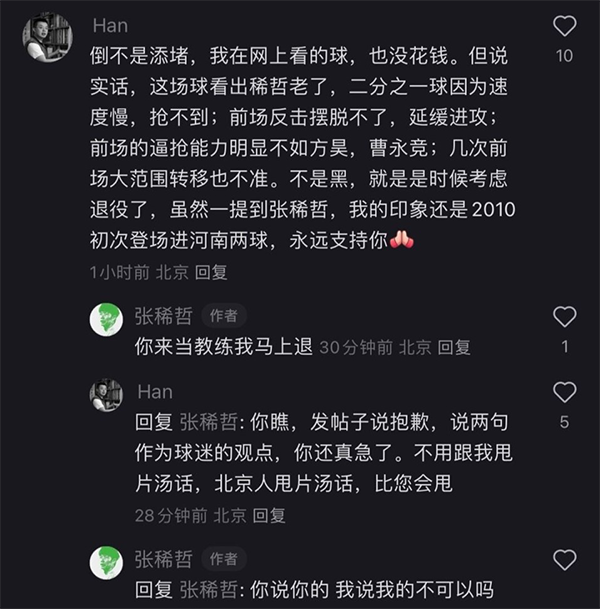Reply to 张稀哲's comment from 30分钟前
The height and width of the screenshot is (609, 600).
(x=454, y=348)
